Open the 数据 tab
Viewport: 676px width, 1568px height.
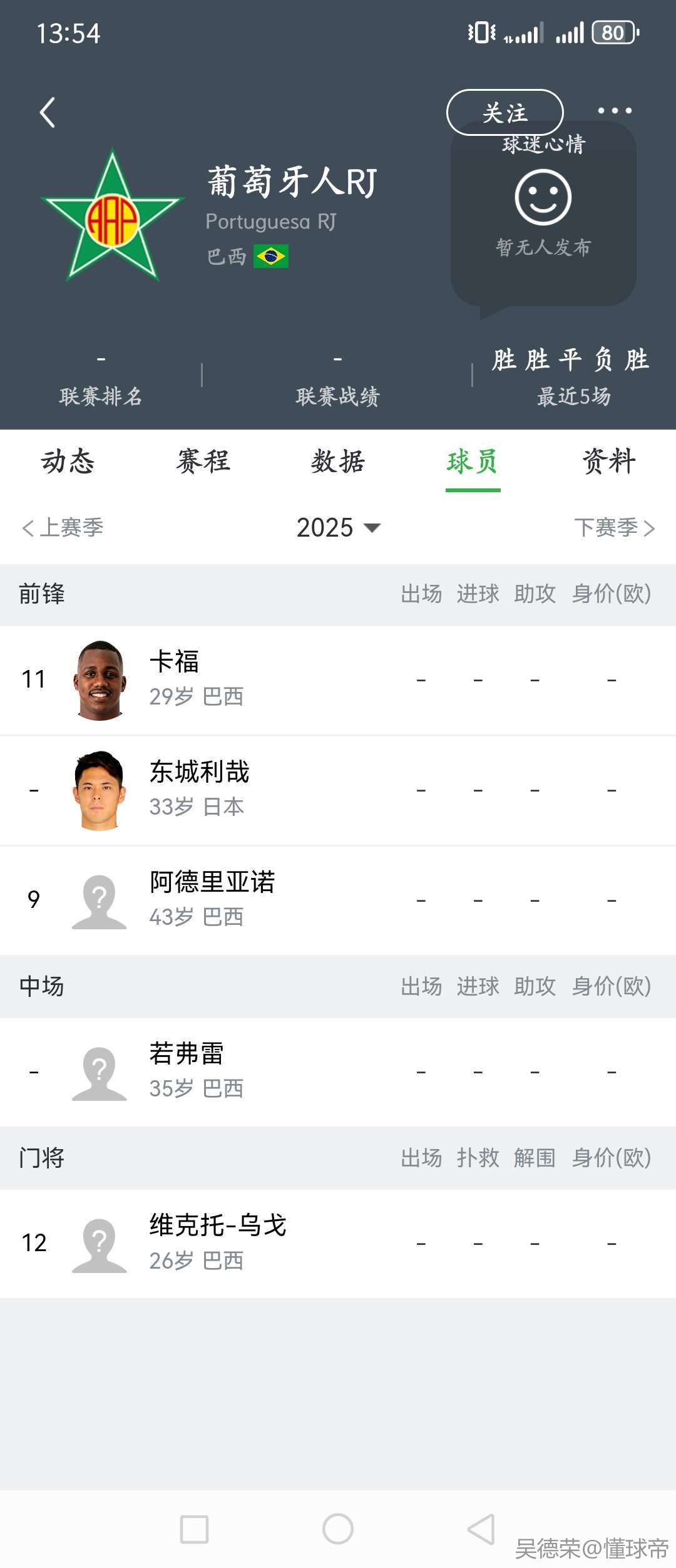pyautogui.click(x=338, y=462)
